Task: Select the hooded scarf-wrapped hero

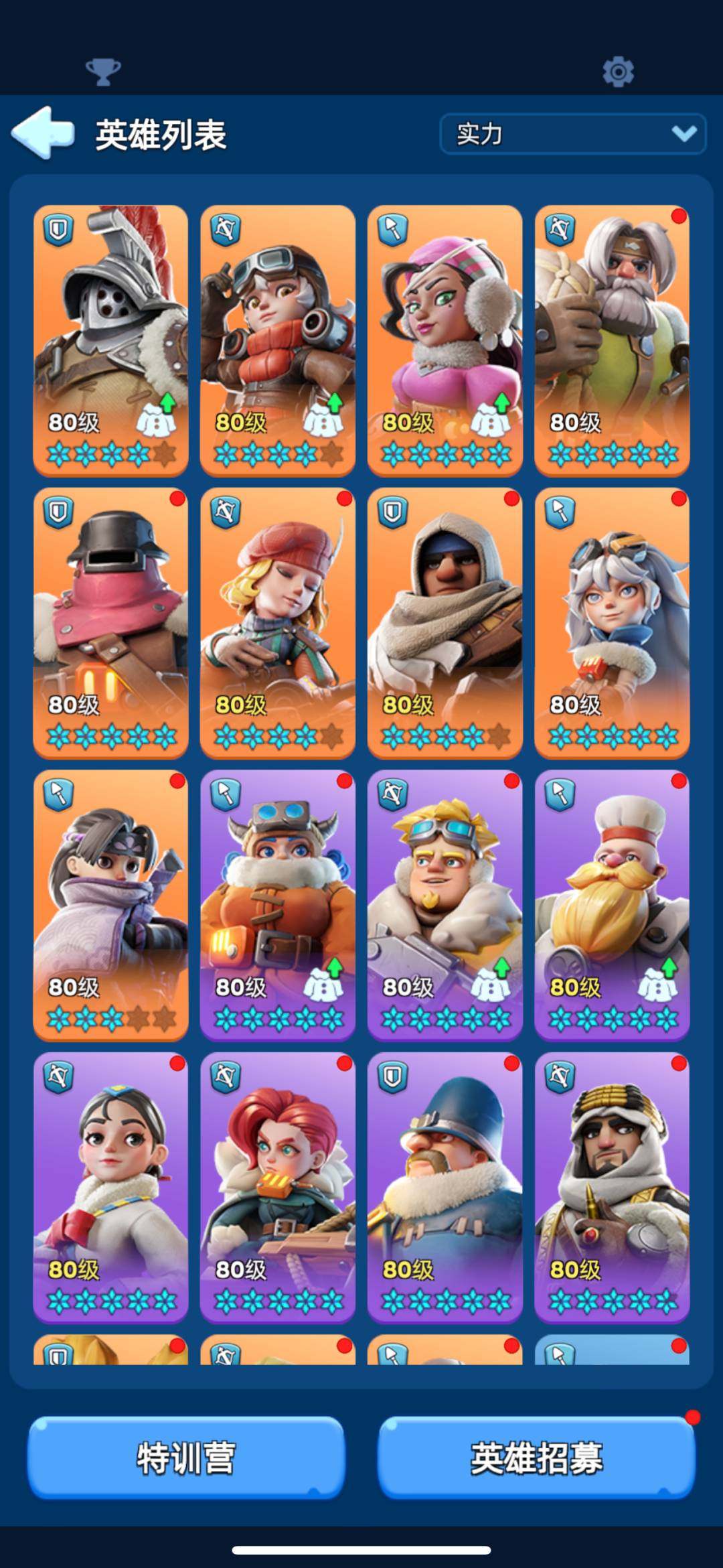Action: coord(445,622)
